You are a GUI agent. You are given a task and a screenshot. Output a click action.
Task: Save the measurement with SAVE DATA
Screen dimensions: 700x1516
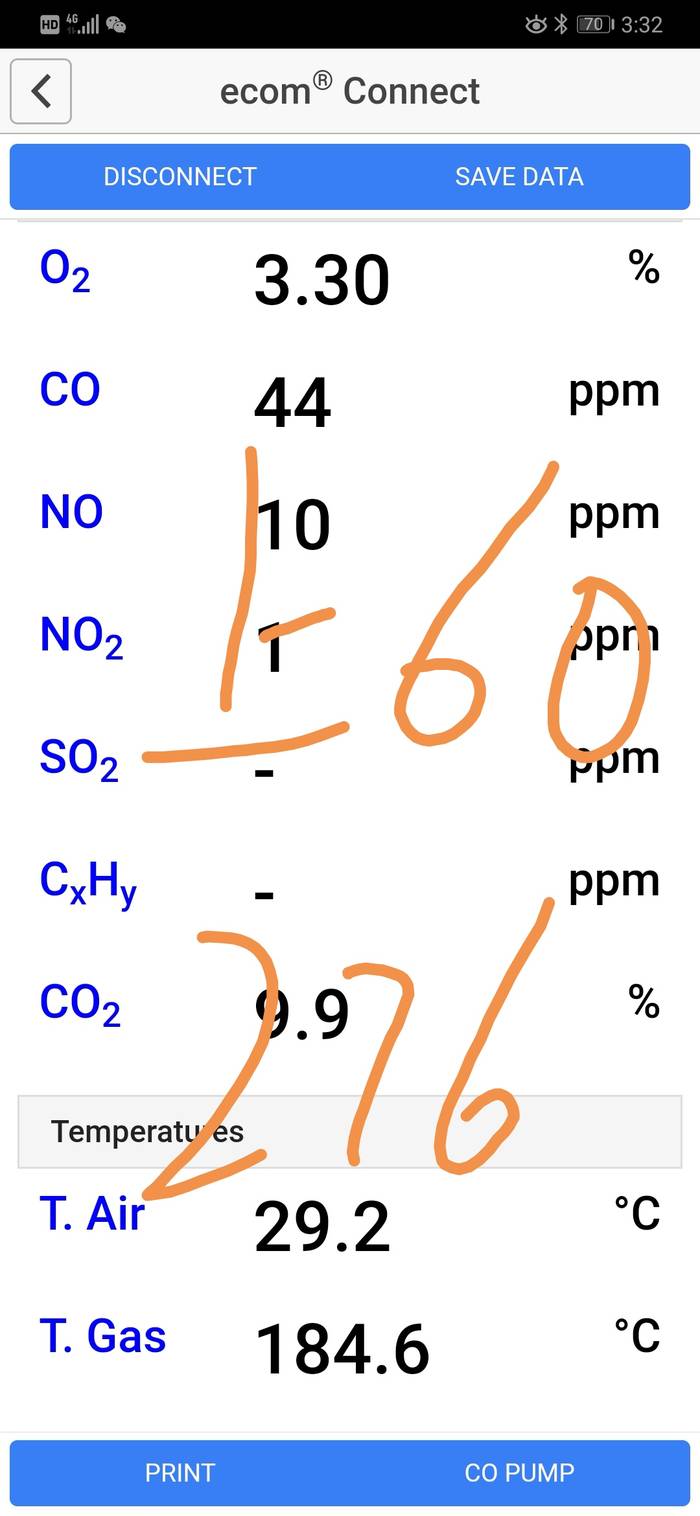point(519,177)
